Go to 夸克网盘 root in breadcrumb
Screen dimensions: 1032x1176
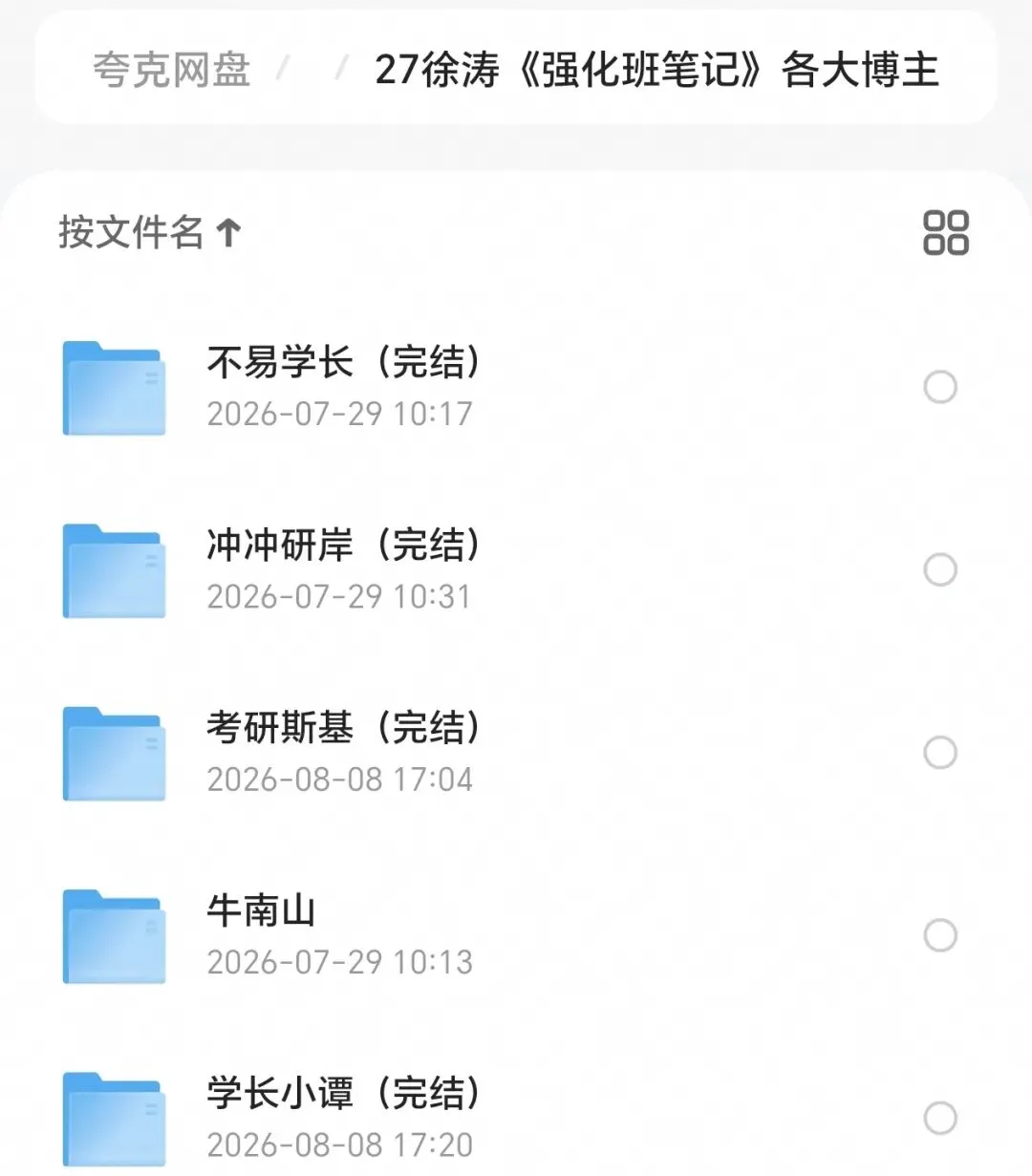point(172,70)
